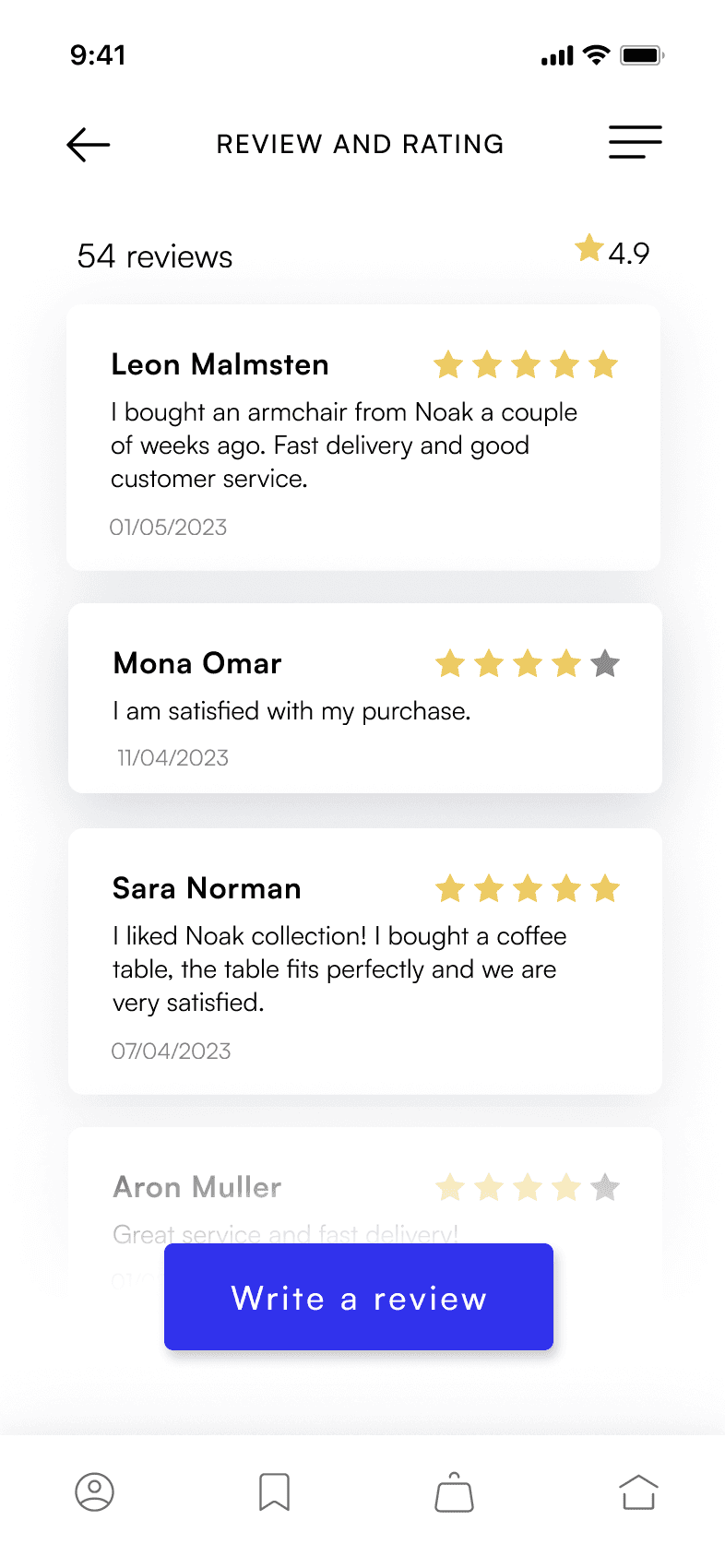The height and width of the screenshot is (1568, 725).
Task: Open Sara Norman's review card
Action: tap(365, 961)
